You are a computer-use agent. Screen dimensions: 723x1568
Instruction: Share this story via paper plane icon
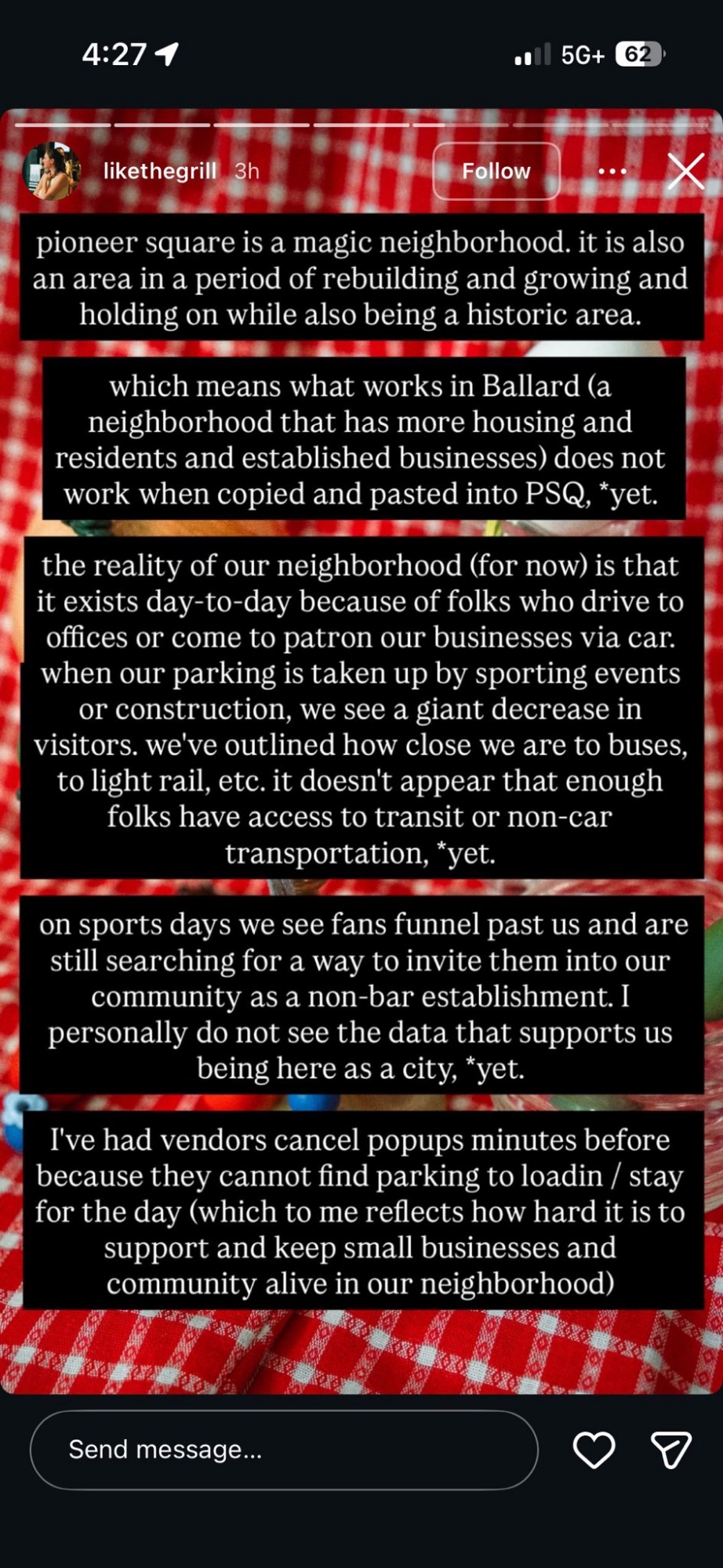(x=670, y=1450)
